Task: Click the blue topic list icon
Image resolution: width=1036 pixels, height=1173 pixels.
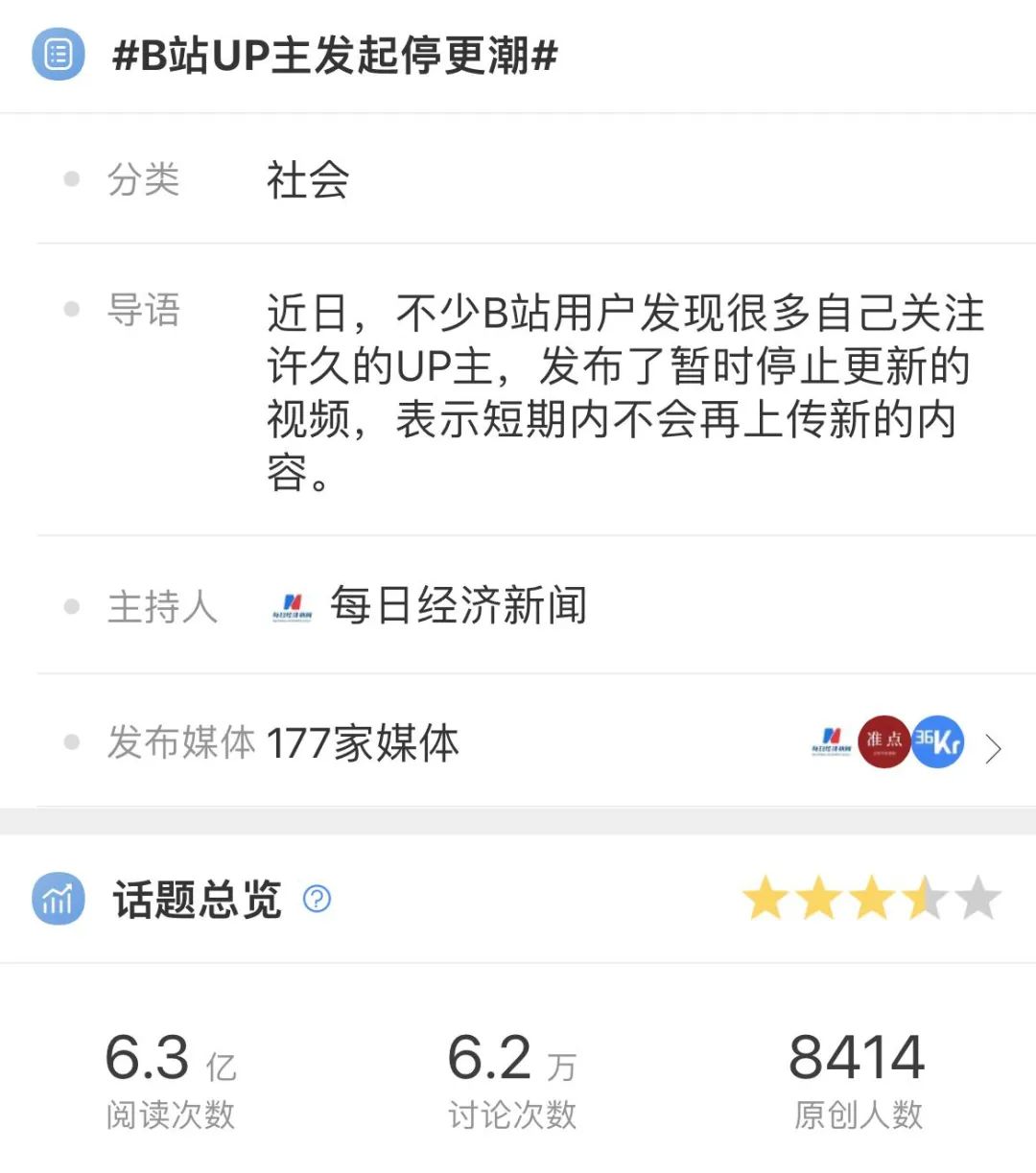Action: coord(57,57)
